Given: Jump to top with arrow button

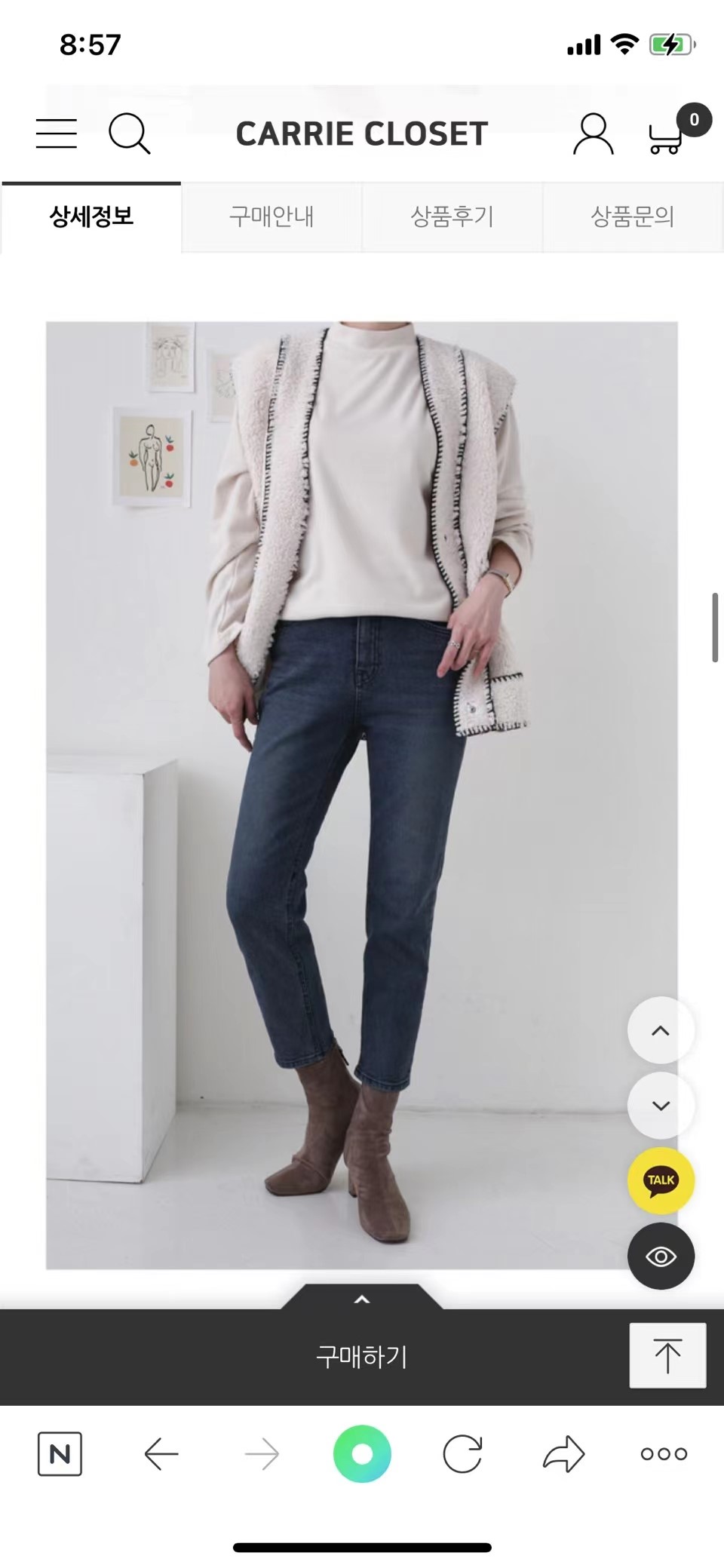Looking at the screenshot, I should (667, 1355).
